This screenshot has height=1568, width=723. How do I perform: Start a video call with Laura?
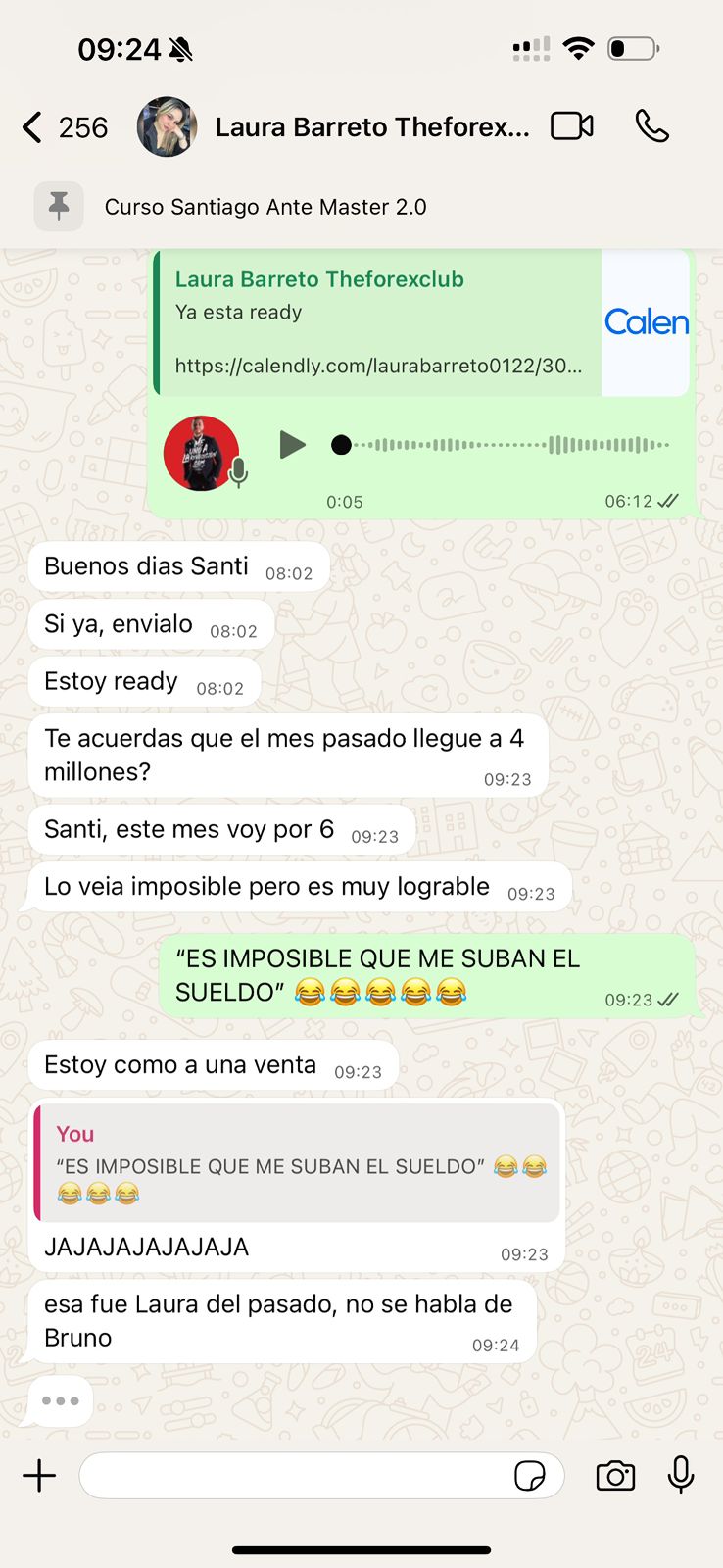[572, 126]
